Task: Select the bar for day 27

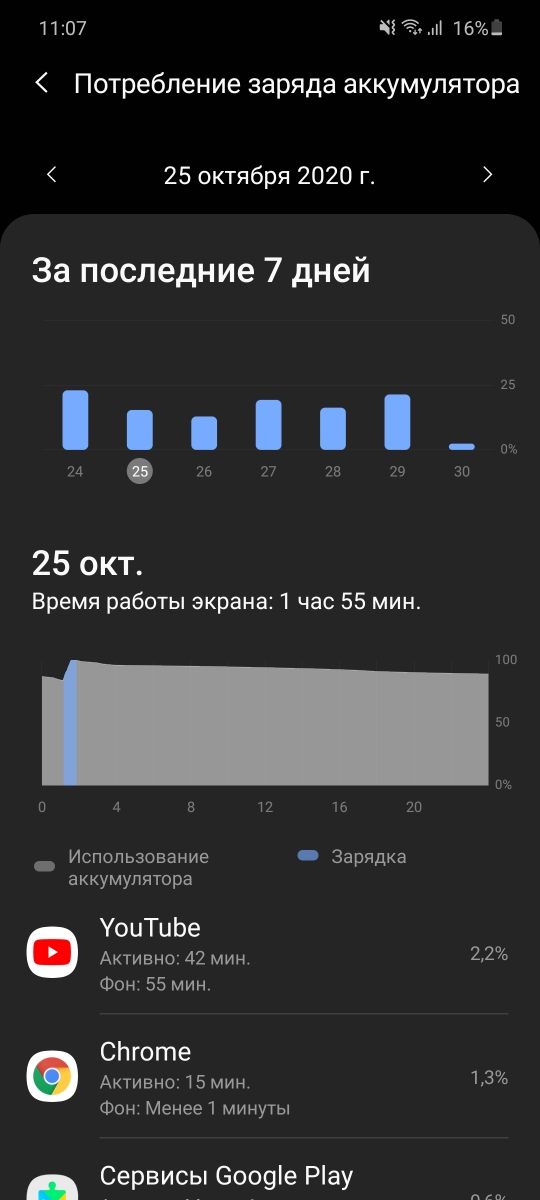Action: tap(268, 425)
